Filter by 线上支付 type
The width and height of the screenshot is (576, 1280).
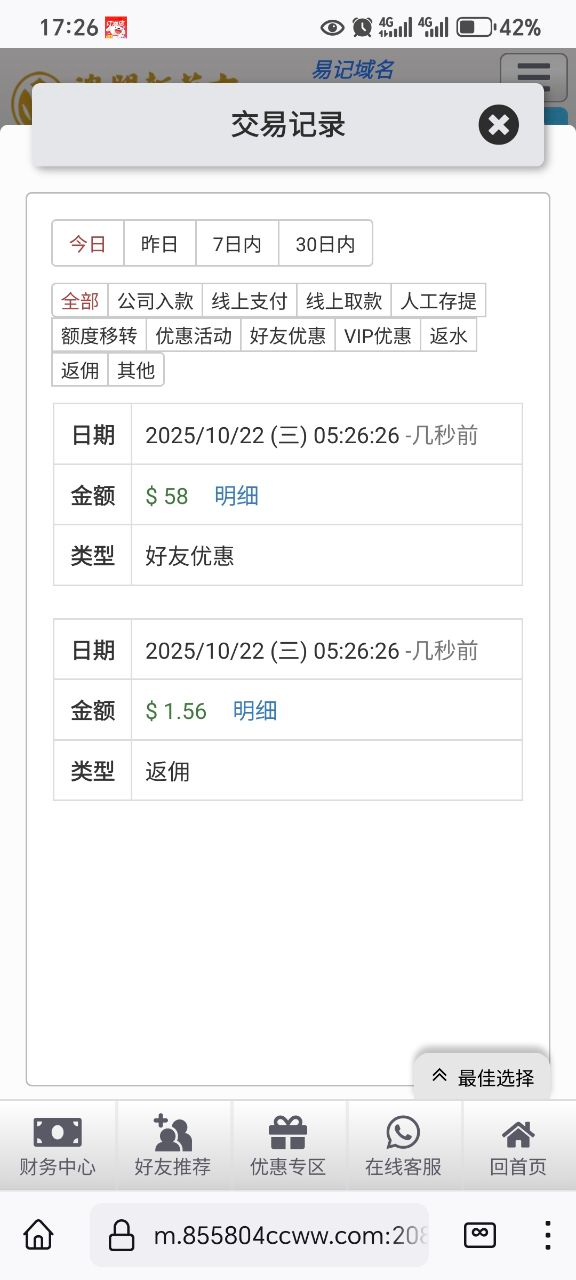249,301
